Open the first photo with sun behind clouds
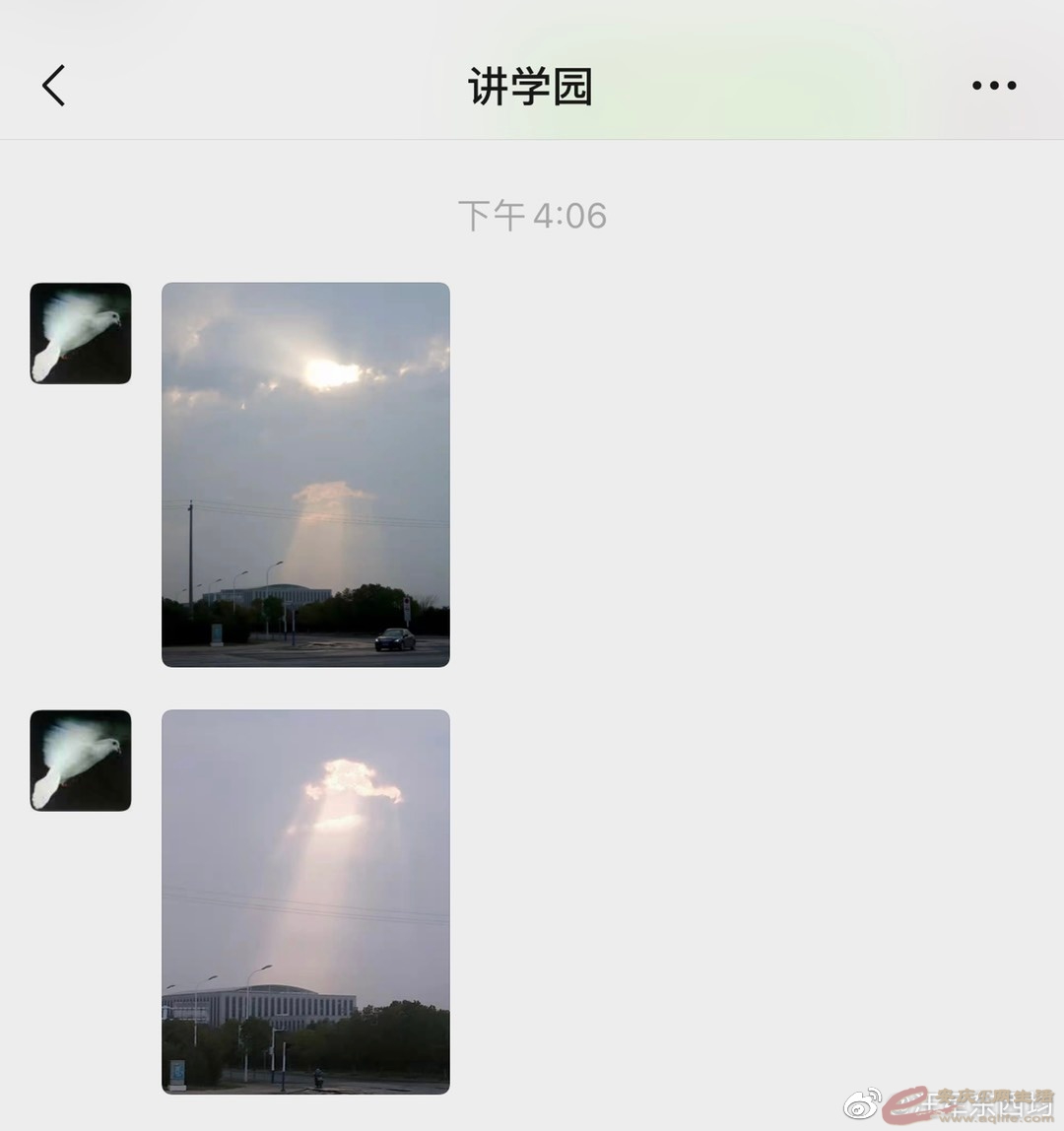Screen dimensions: 1064x1131 coord(305,474)
